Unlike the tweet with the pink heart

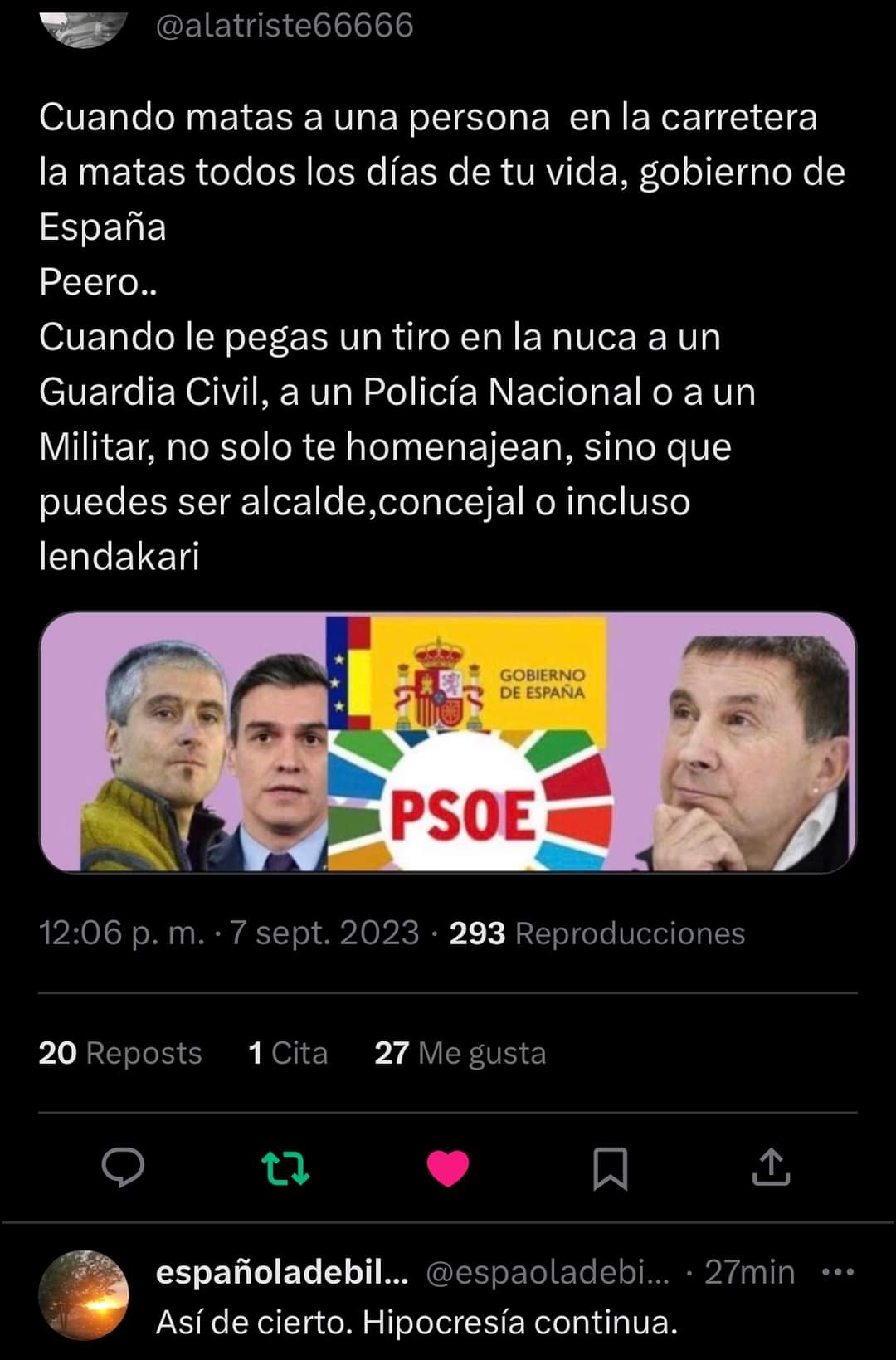click(448, 1167)
